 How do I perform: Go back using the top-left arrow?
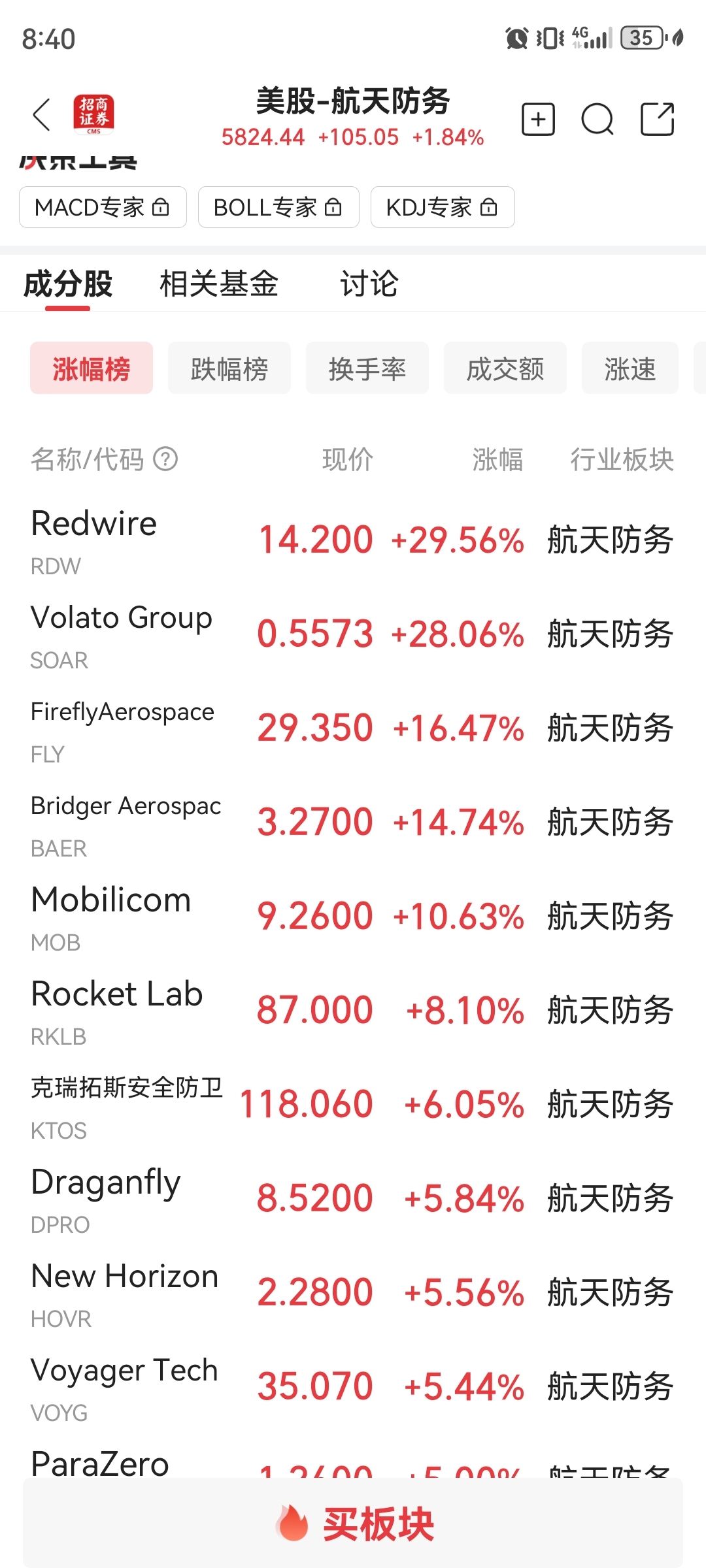pyautogui.click(x=42, y=116)
